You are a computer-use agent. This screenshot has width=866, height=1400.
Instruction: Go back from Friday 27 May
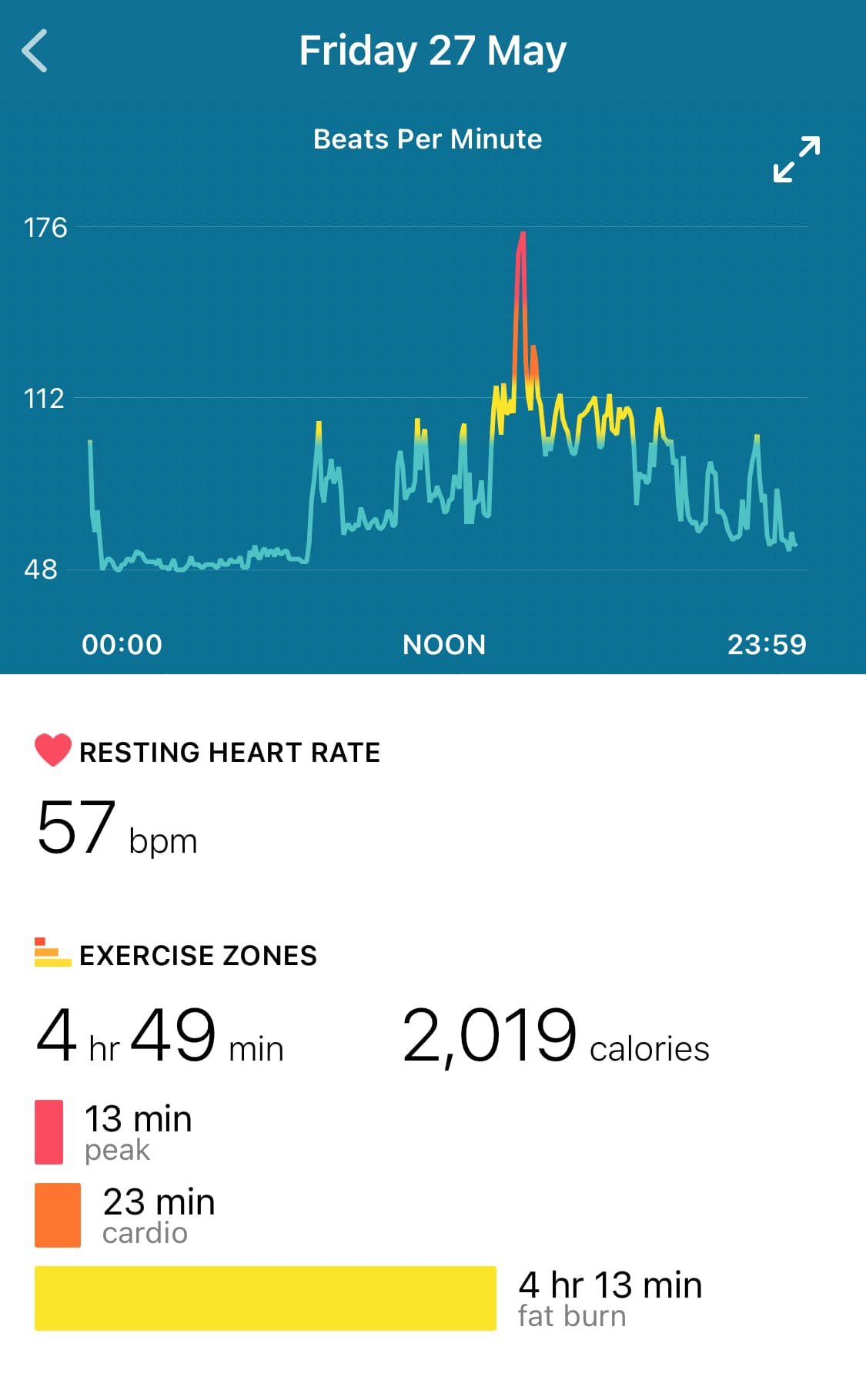pos(35,51)
